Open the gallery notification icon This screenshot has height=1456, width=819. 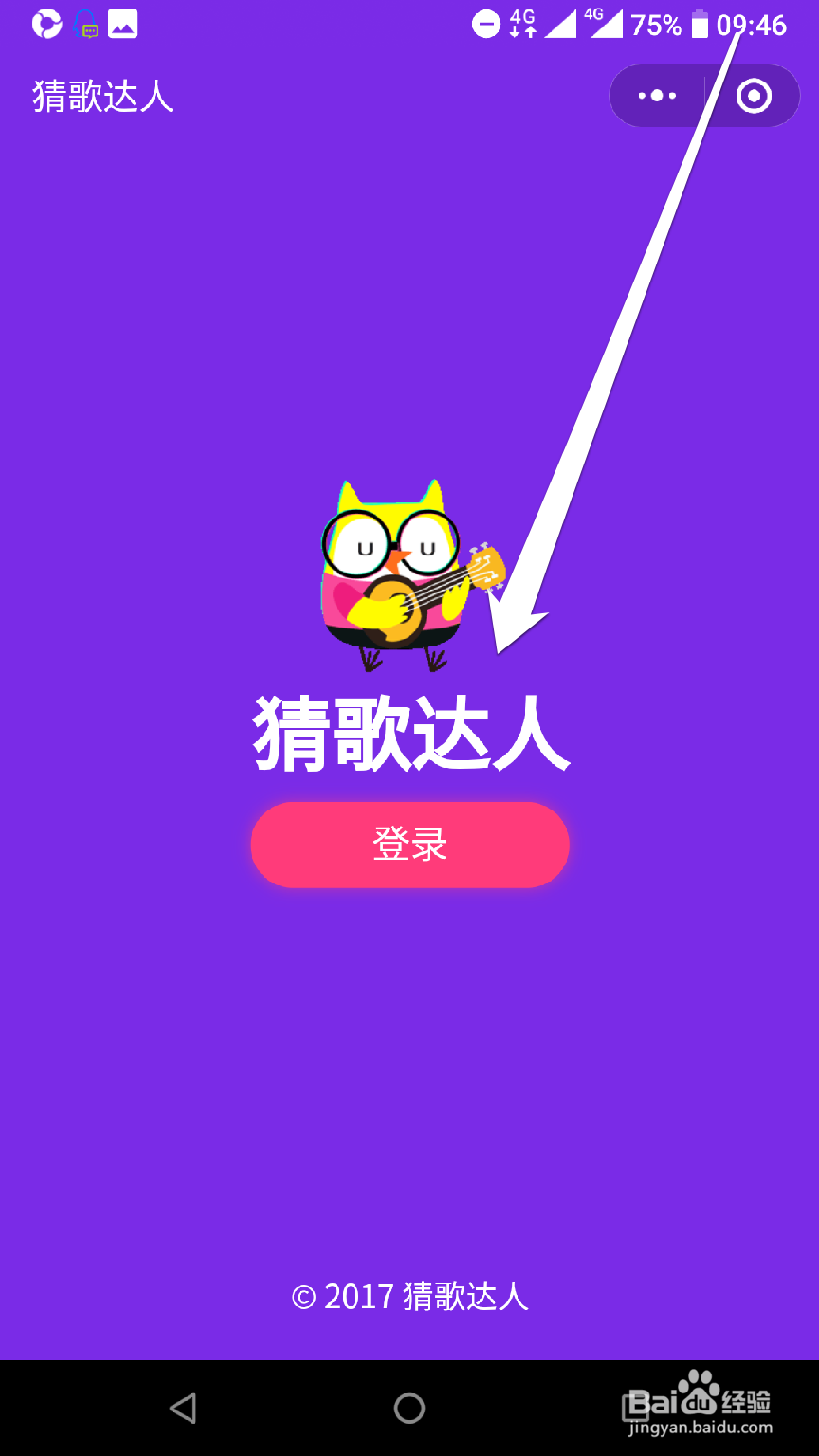click(x=121, y=26)
